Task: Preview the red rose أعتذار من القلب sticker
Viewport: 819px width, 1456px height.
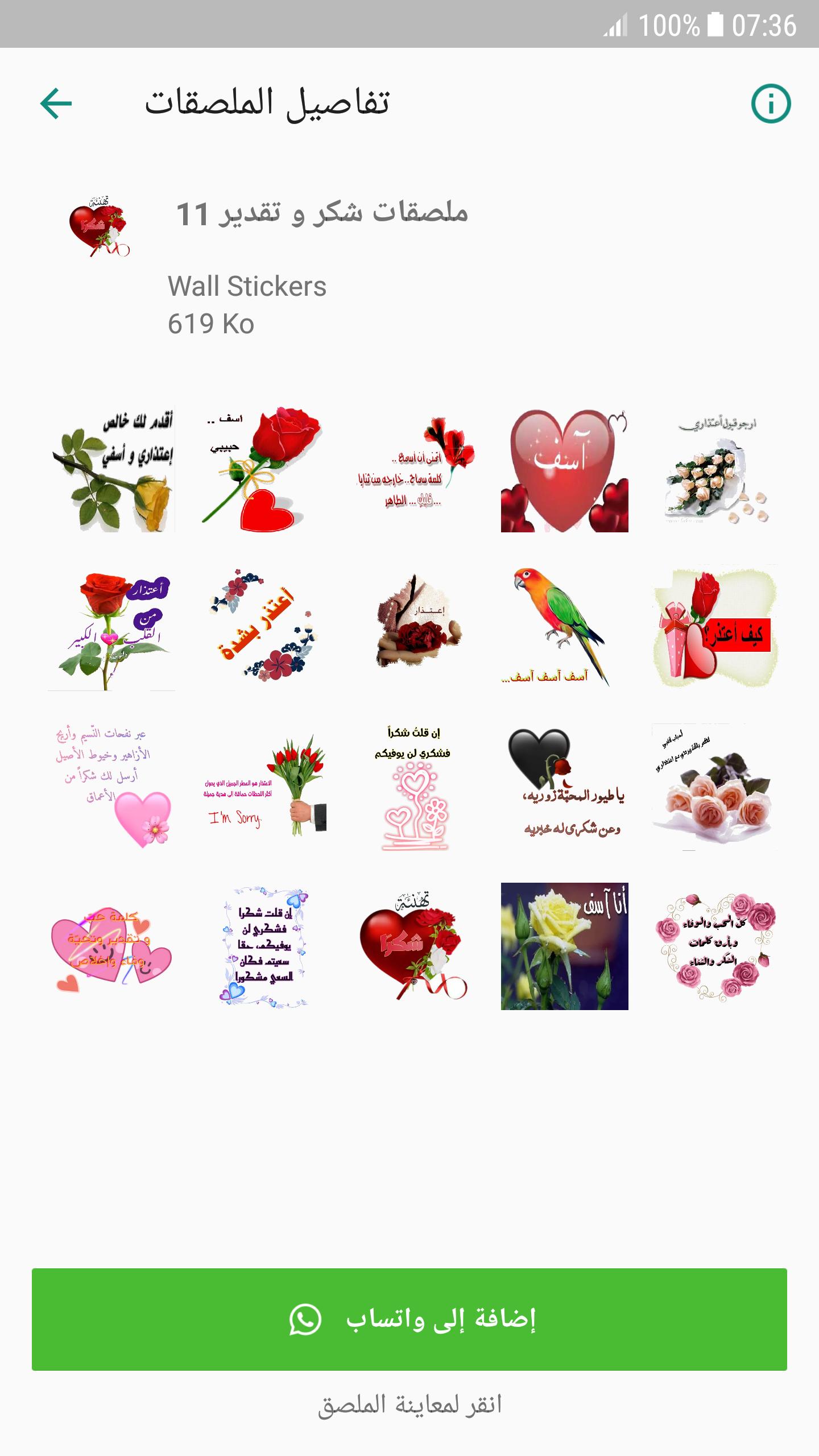Action: 111,627
